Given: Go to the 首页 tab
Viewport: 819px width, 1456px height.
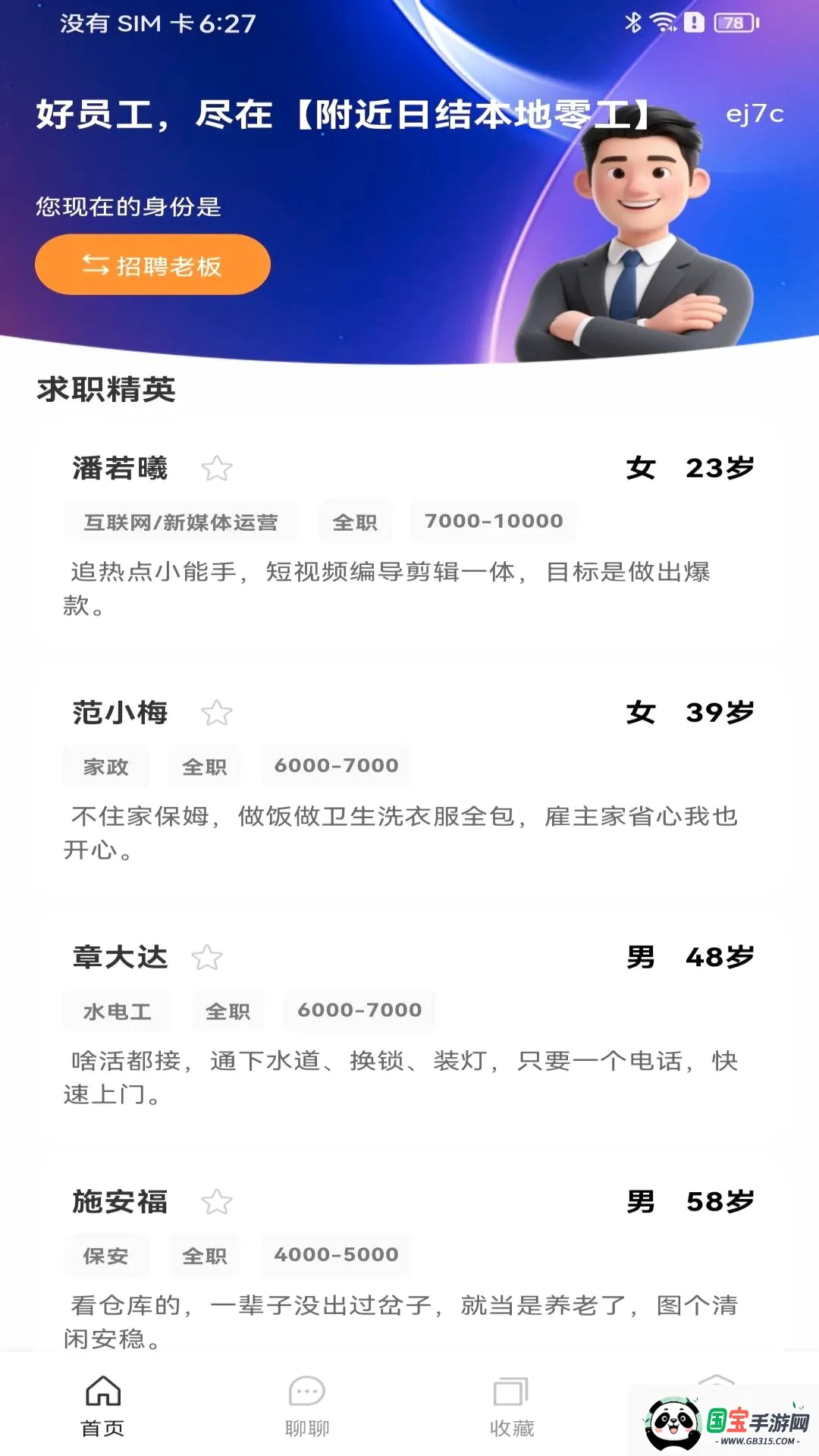Looking at the screenshot, I should 102,1406.
